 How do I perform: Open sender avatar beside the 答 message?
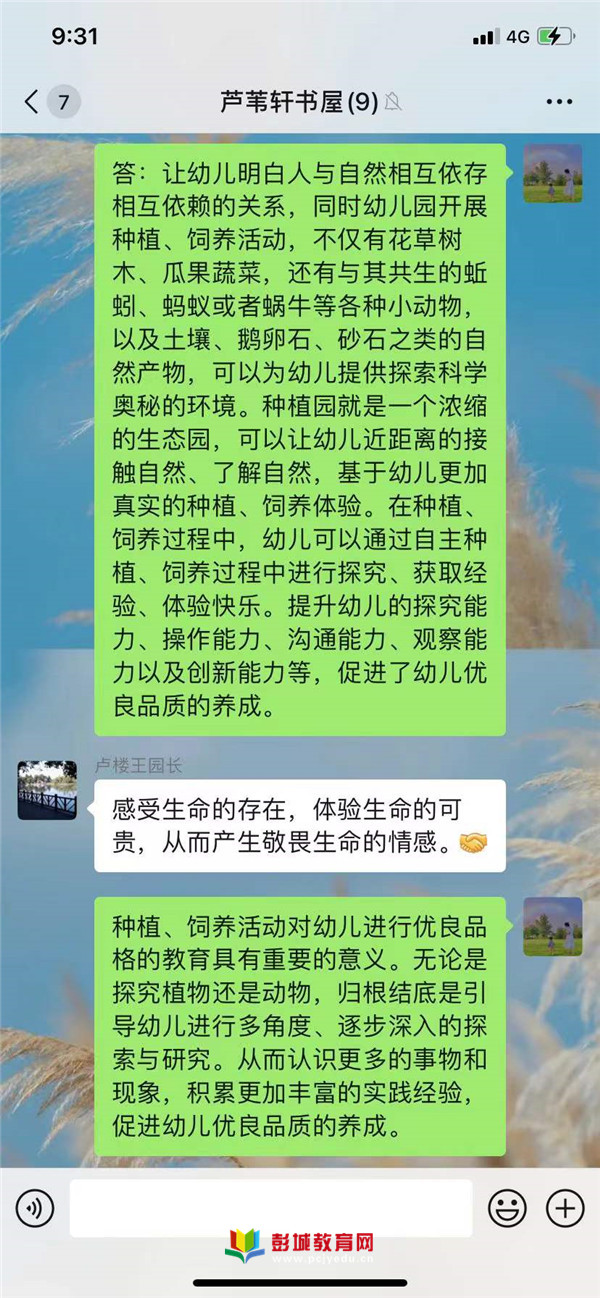[552, 173]
